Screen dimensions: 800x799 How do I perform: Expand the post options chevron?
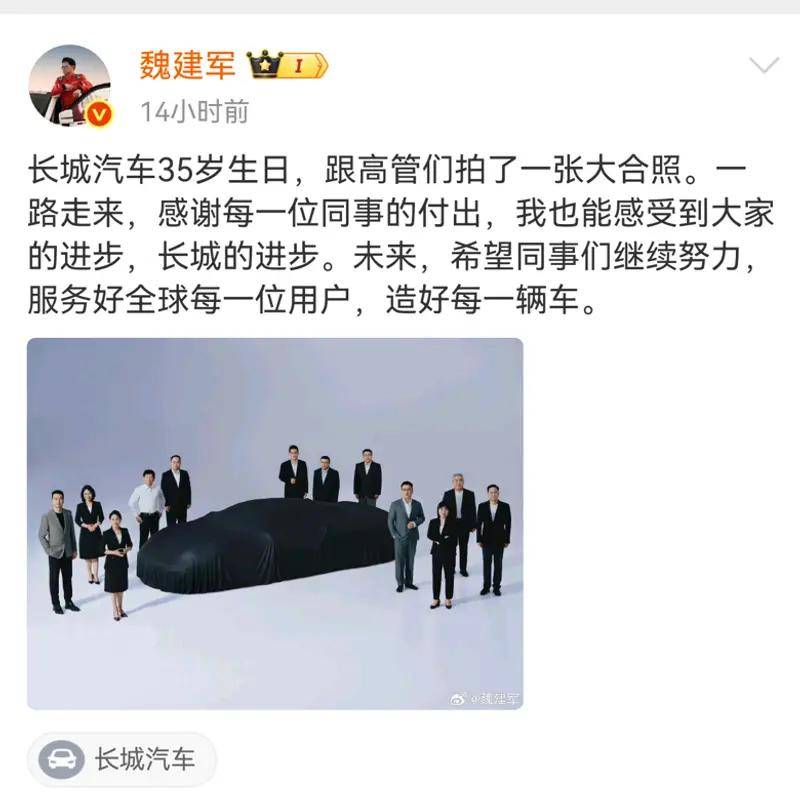tap(763, 66)
